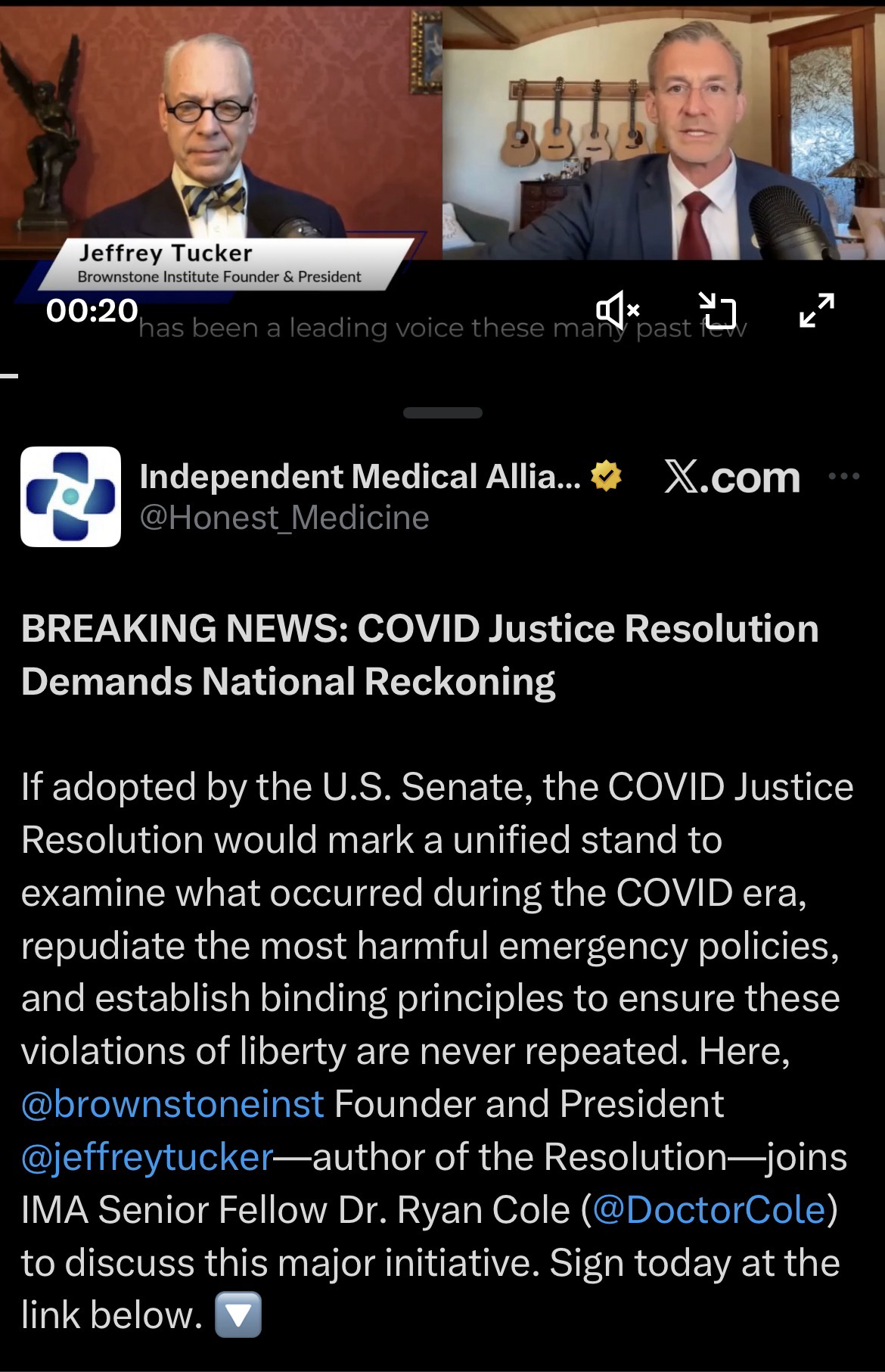Open the @DoctorCole mention link
The width and height of the screenshot is (885, 1372).
pyautogui.click(x=709, y=1210)
